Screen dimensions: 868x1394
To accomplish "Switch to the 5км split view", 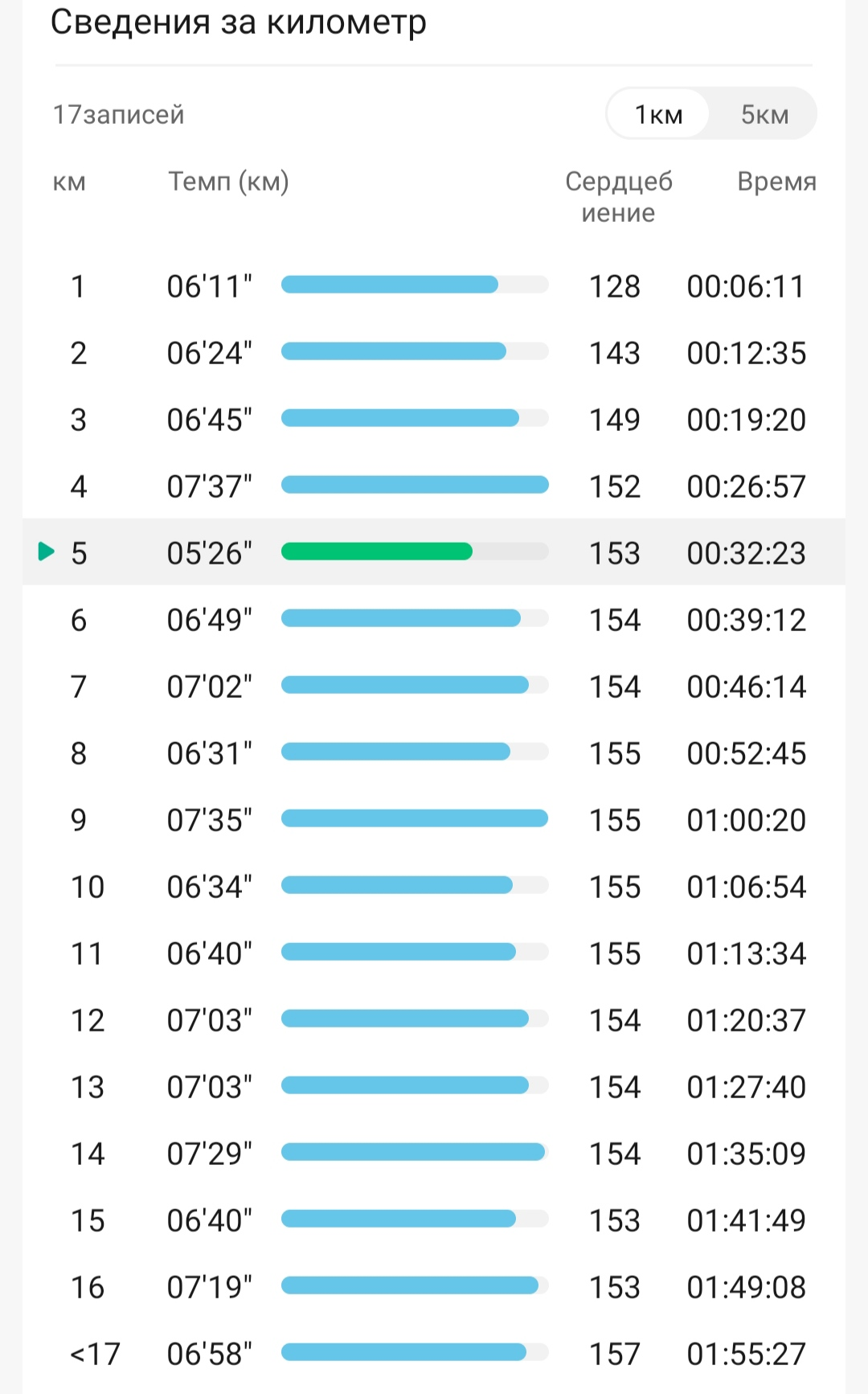I will coord(764,114).
